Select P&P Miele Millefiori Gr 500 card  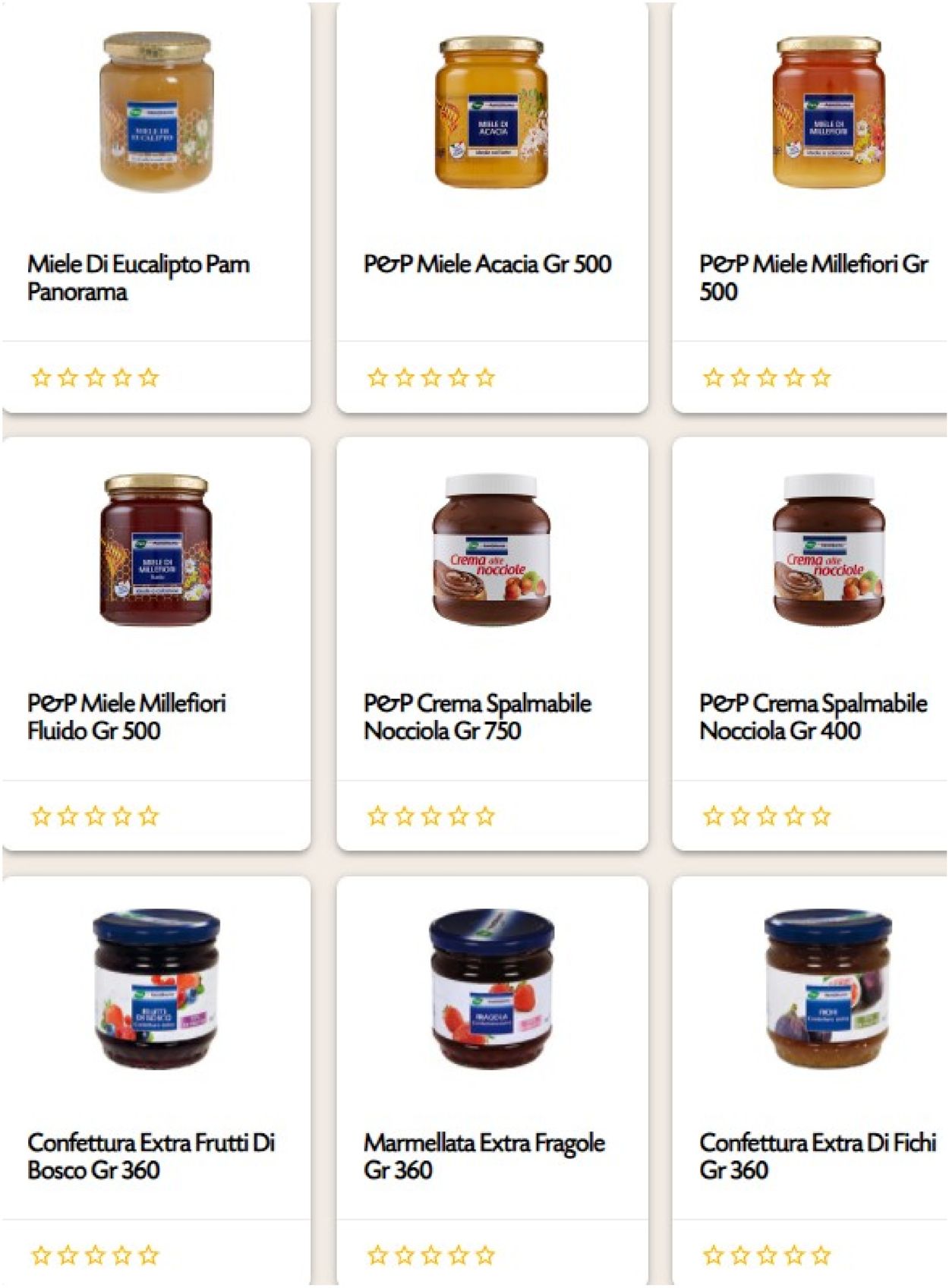tap(813, 277)
